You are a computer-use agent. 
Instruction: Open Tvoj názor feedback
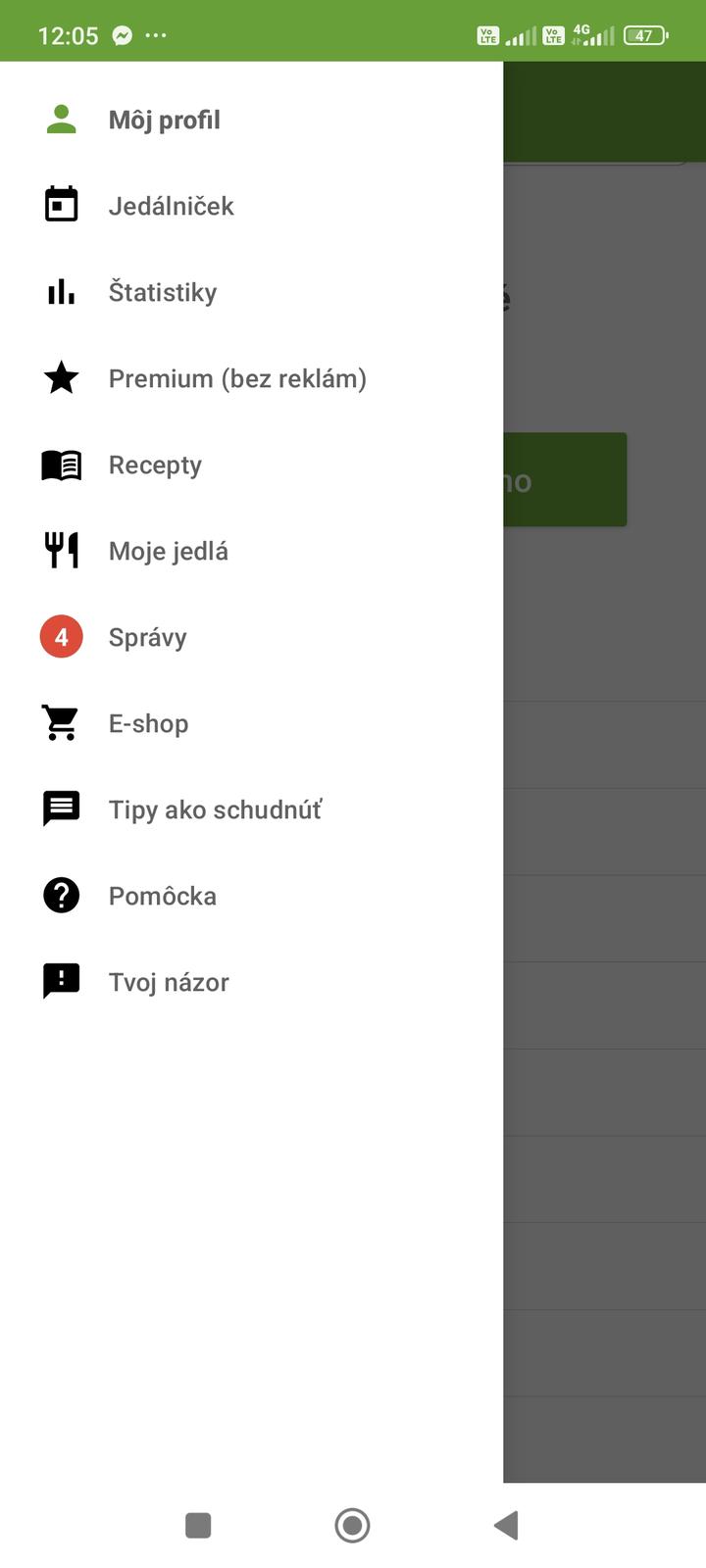[251, 982]
